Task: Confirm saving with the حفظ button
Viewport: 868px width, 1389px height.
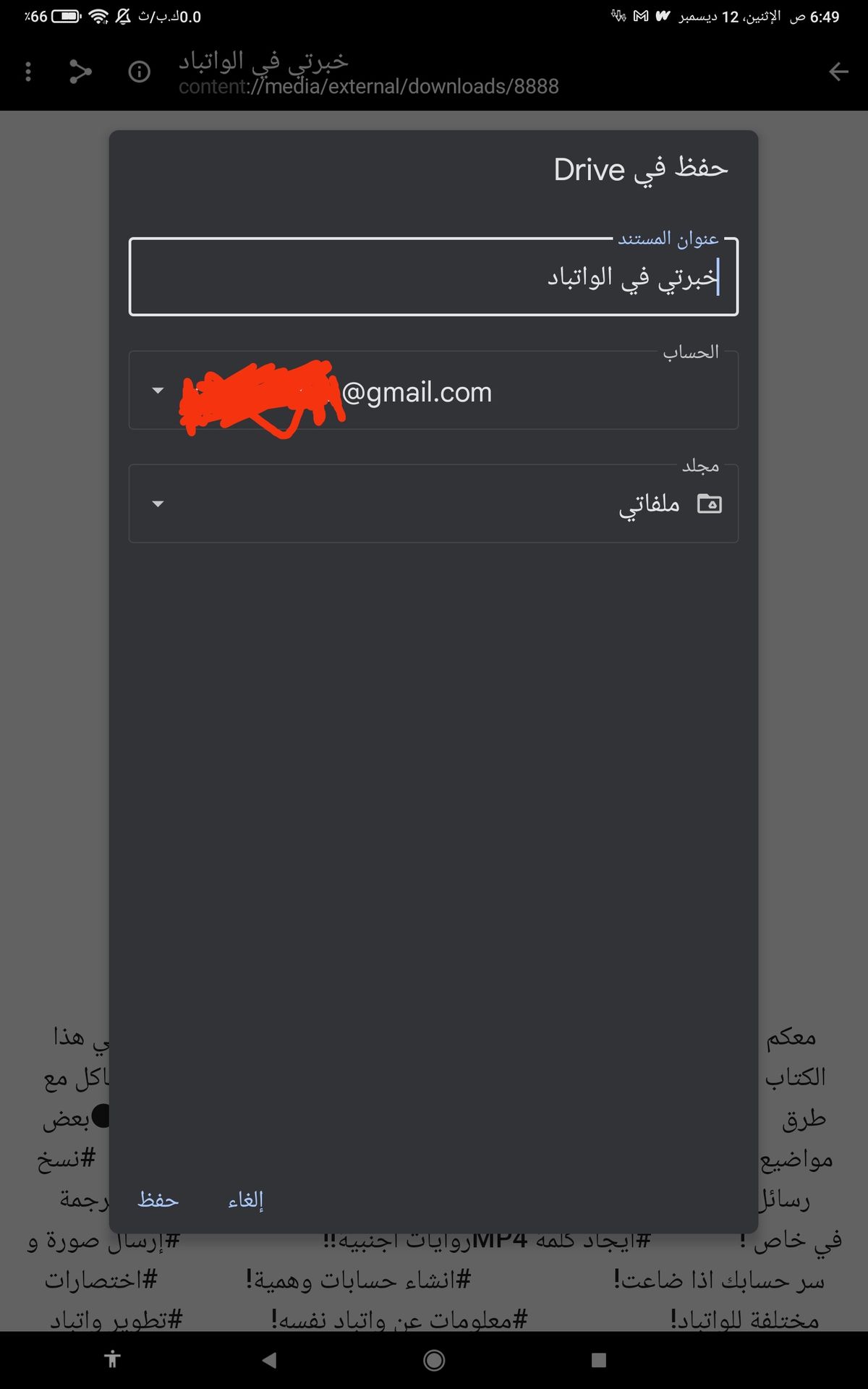Action: [158, 1200]
